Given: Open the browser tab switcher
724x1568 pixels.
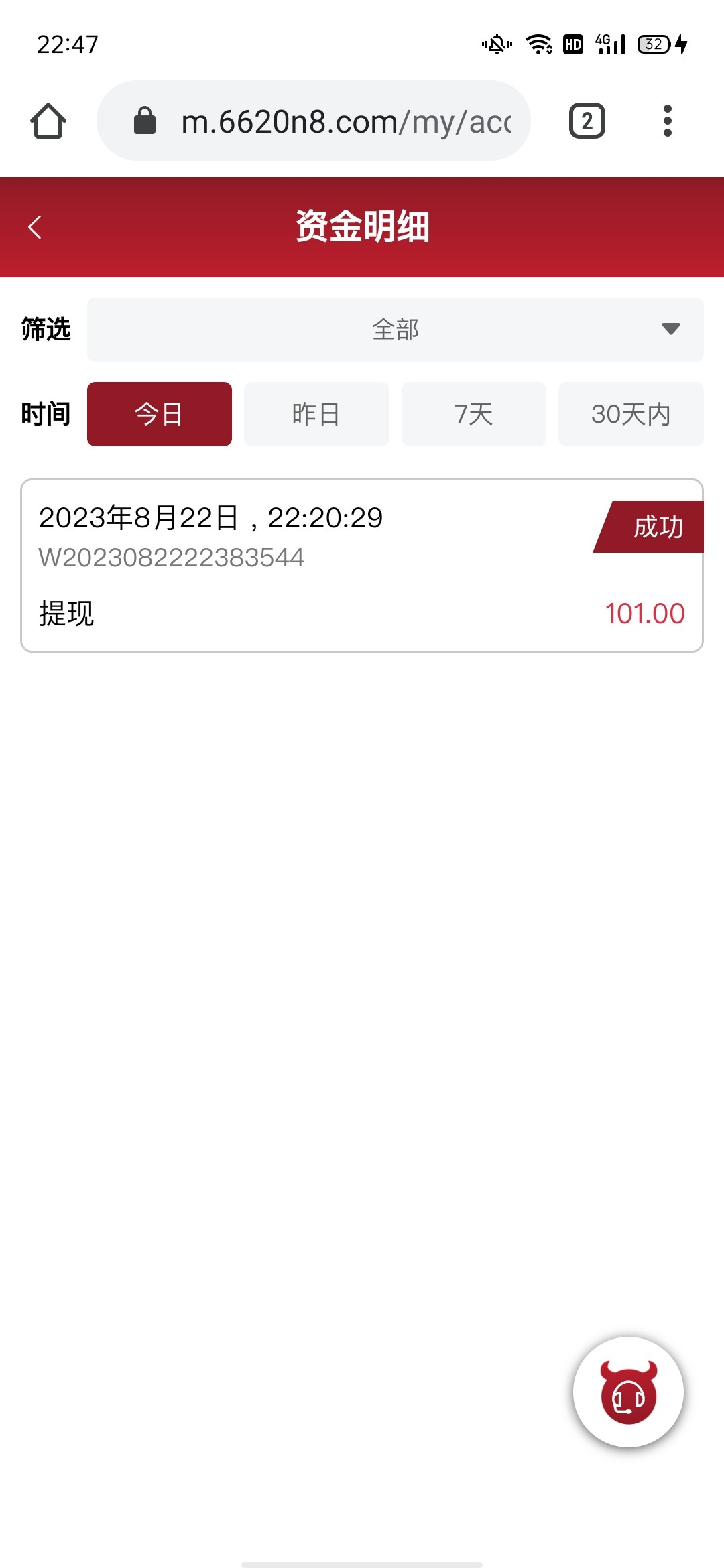Looking at the screenshot, I should pyautogui.click(x=587, y=121).
